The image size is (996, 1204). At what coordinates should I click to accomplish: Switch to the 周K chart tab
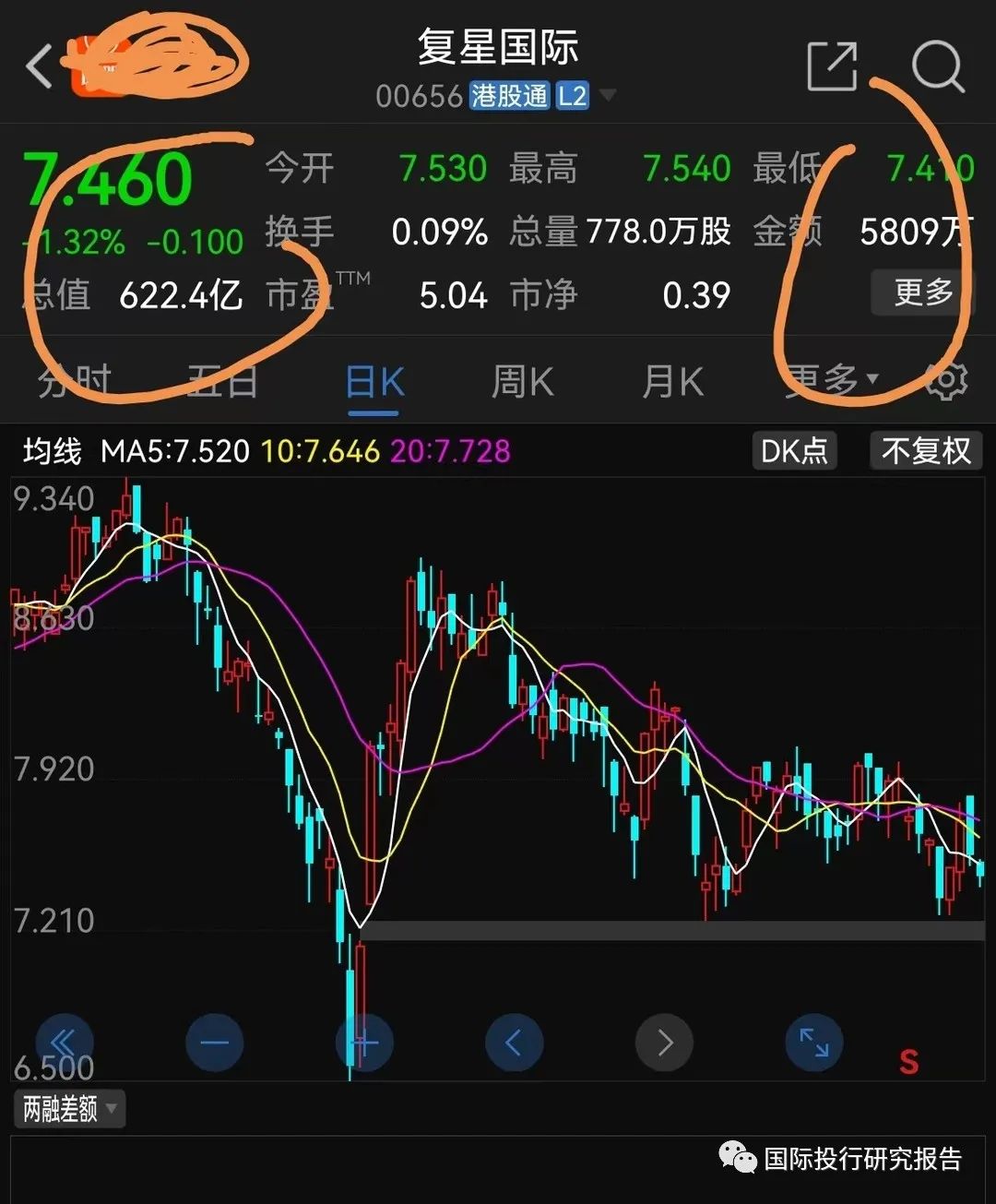tap(522, 381)
